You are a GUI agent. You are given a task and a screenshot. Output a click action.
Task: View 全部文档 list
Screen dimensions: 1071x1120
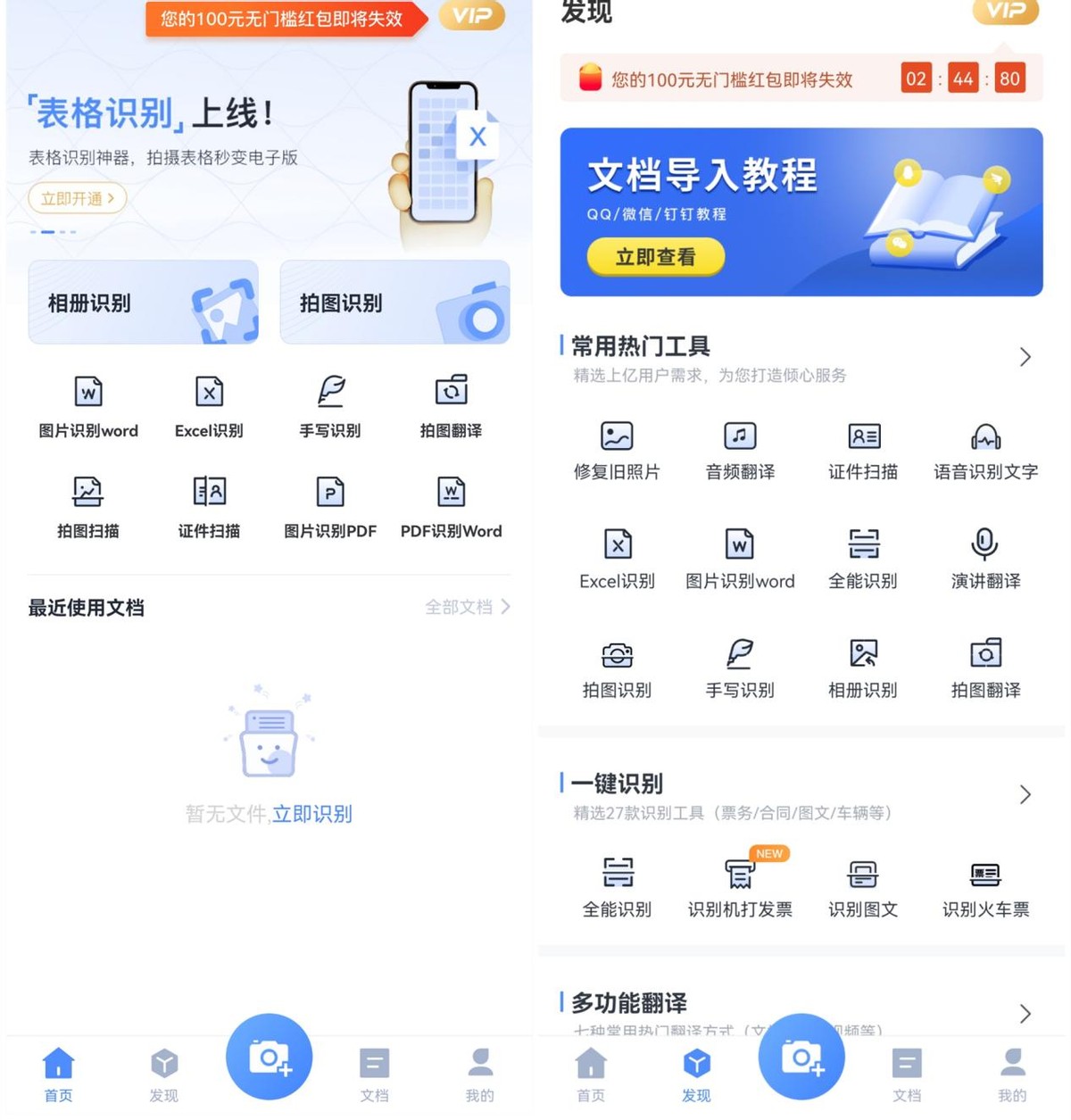pos(467,607)
